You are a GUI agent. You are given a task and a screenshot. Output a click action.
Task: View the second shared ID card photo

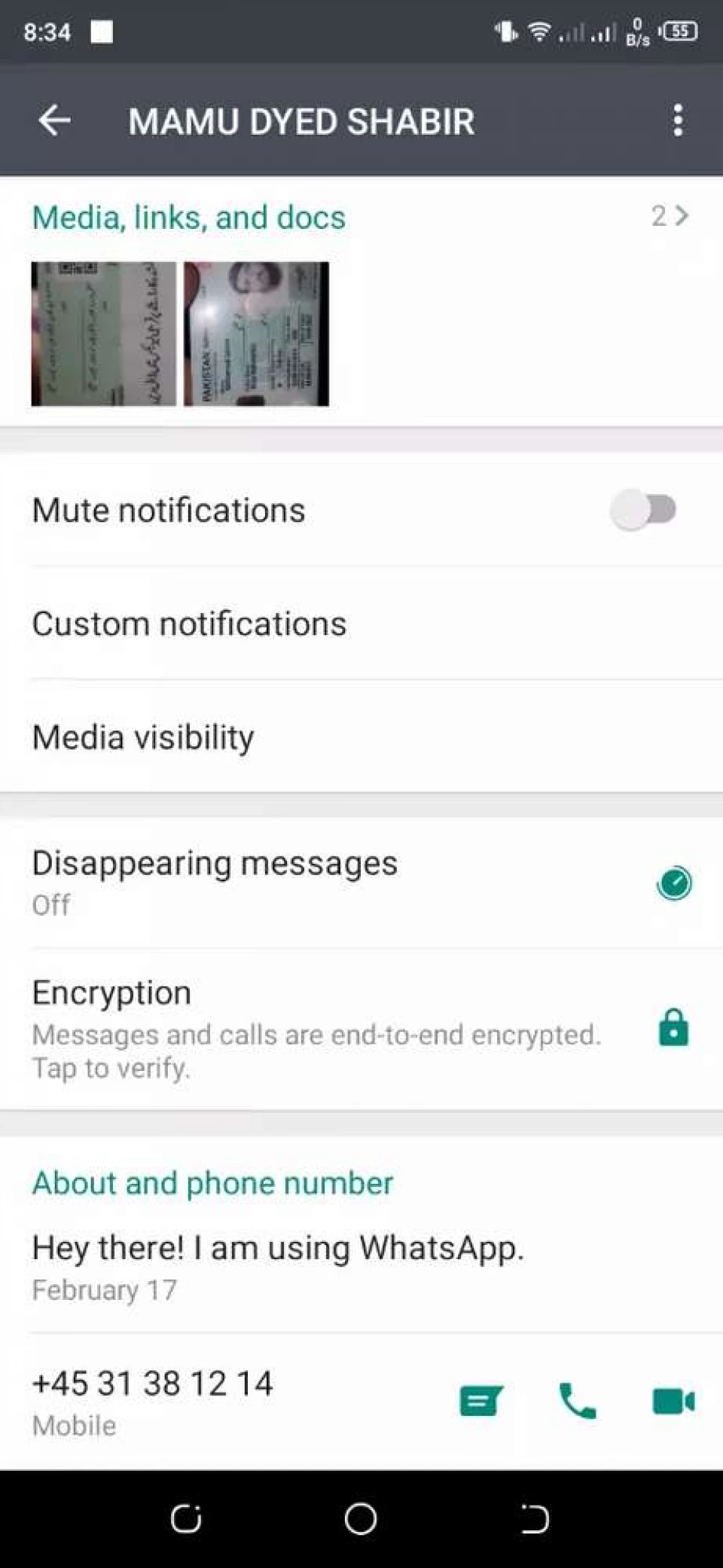pos(256,334)
